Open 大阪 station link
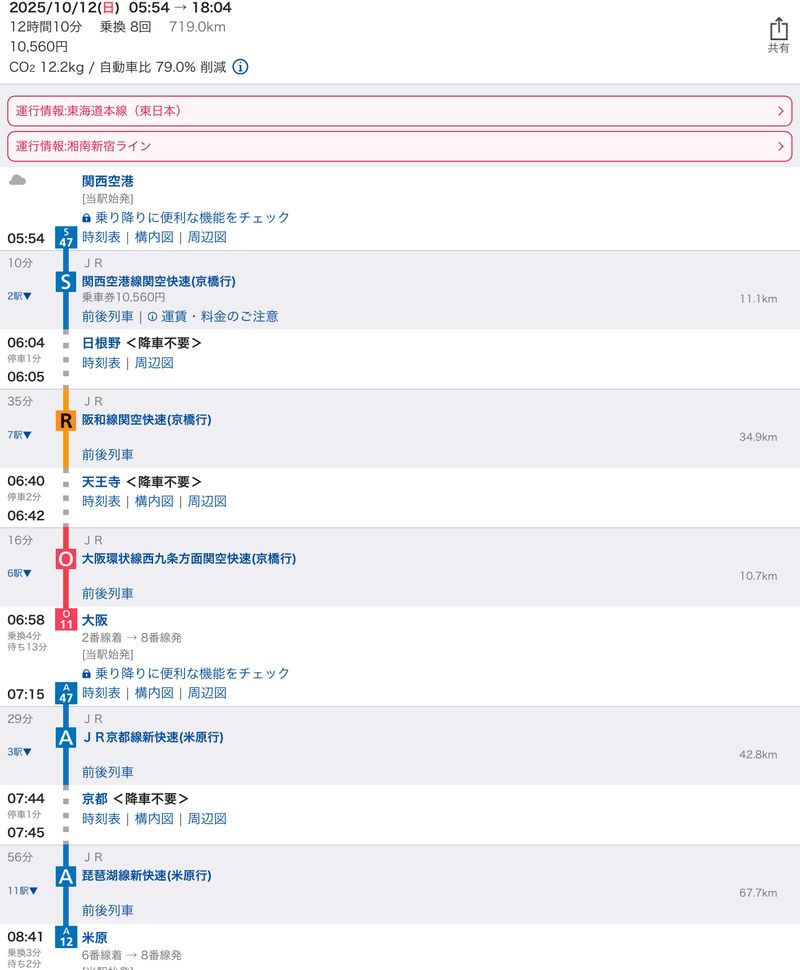The width and height of the screenshot is (800, 970). 94,620
